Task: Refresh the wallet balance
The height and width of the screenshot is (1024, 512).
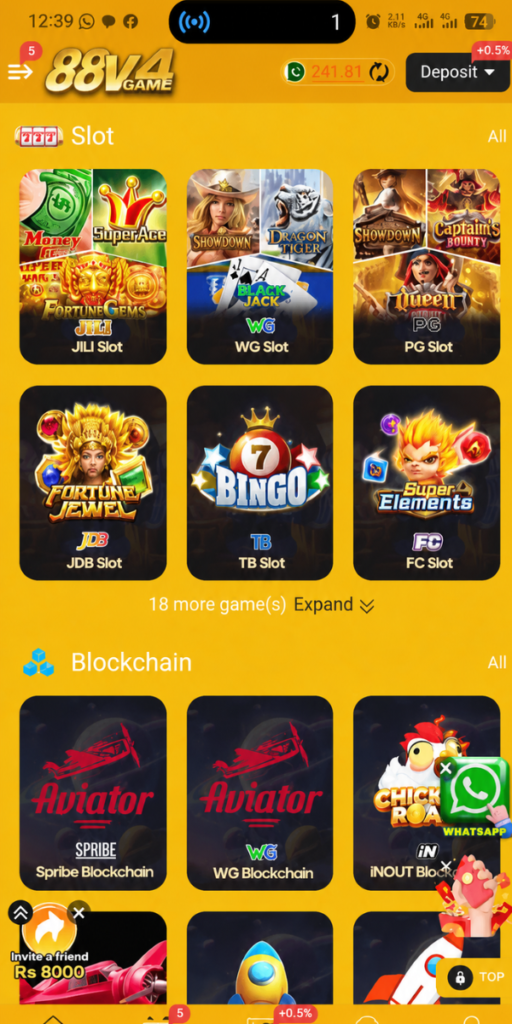Action: [x=379, y=72]
